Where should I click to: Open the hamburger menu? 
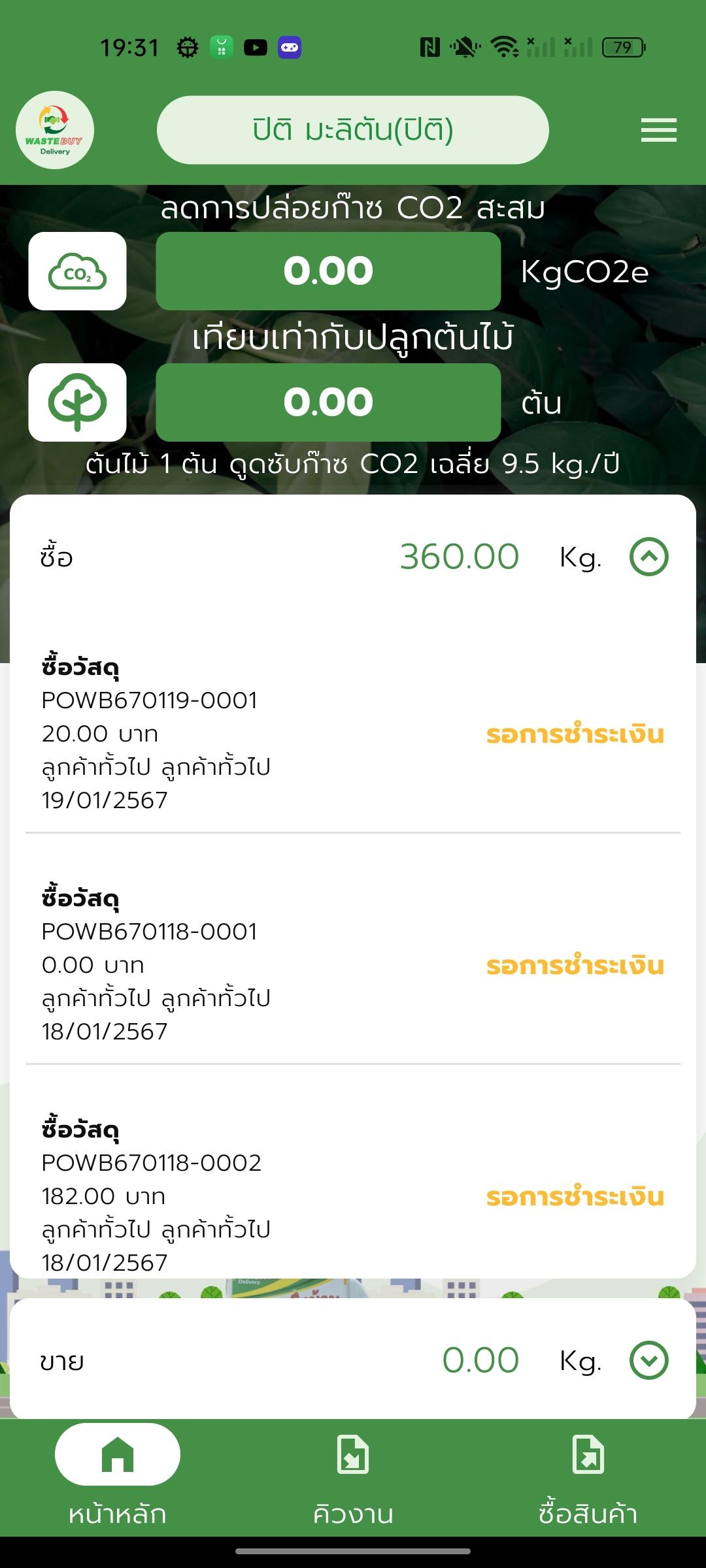point(658,130)
